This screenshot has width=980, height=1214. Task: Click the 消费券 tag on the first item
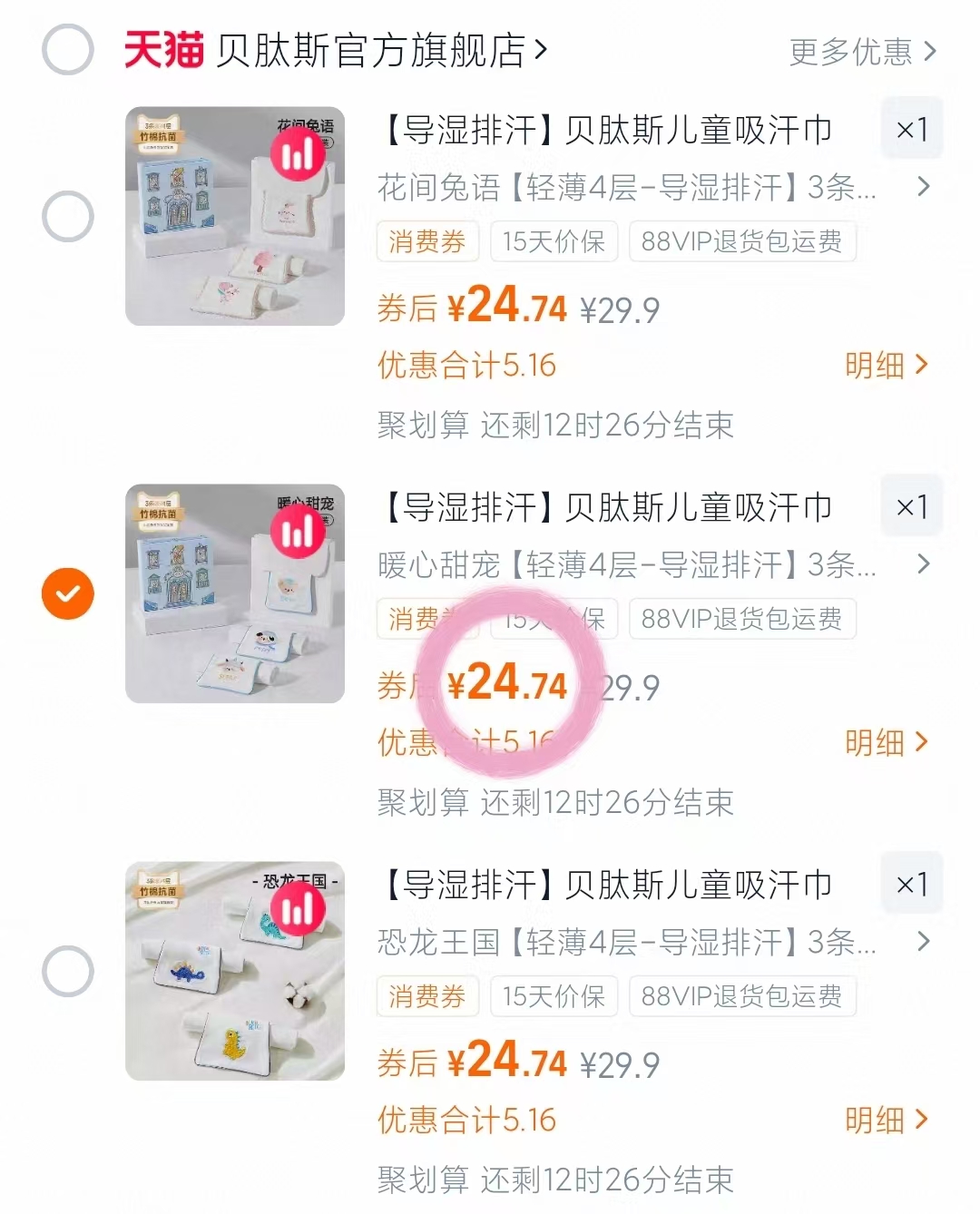pos(427,241)
